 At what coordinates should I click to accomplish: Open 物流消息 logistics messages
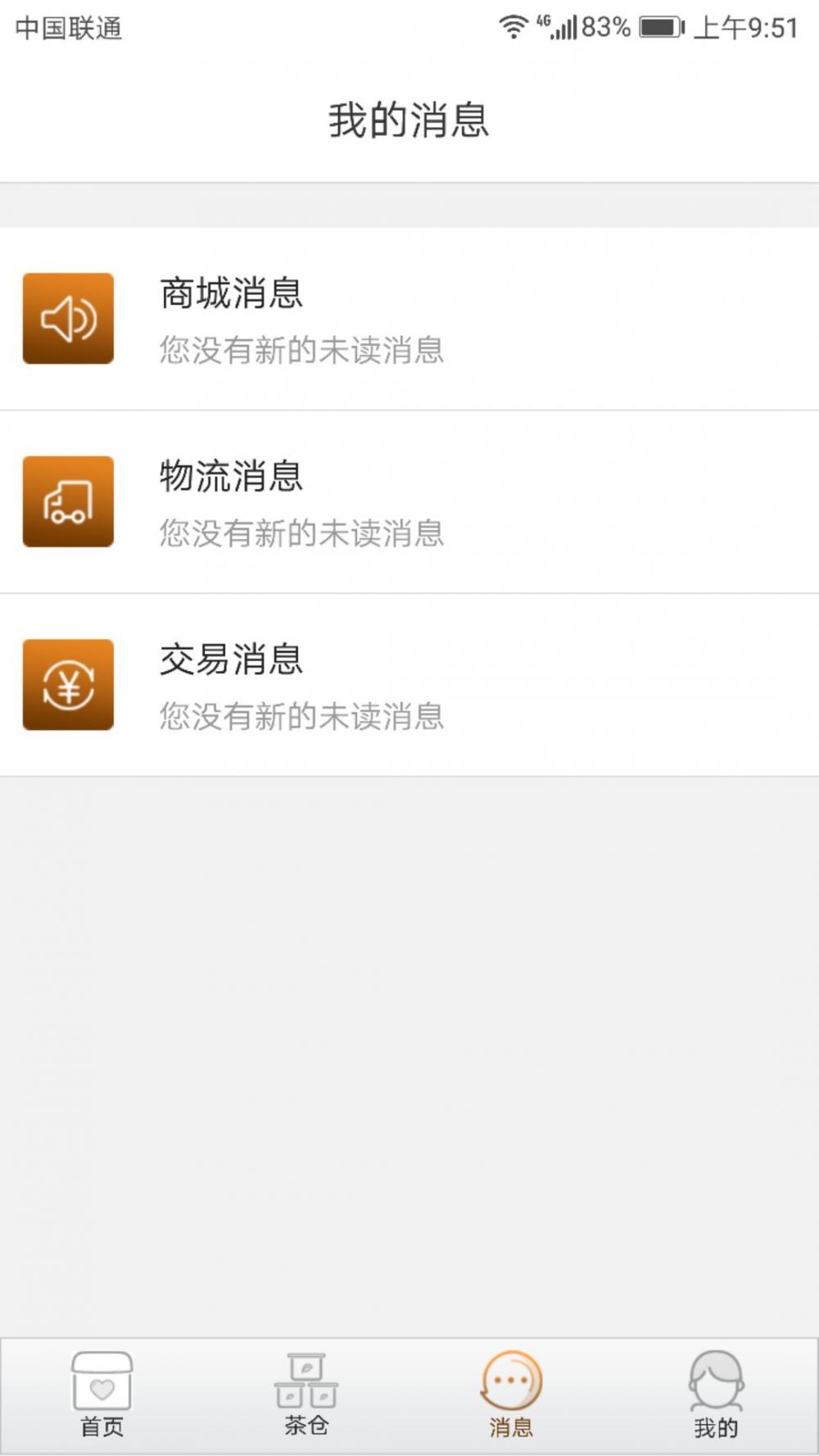pos(409,501)
